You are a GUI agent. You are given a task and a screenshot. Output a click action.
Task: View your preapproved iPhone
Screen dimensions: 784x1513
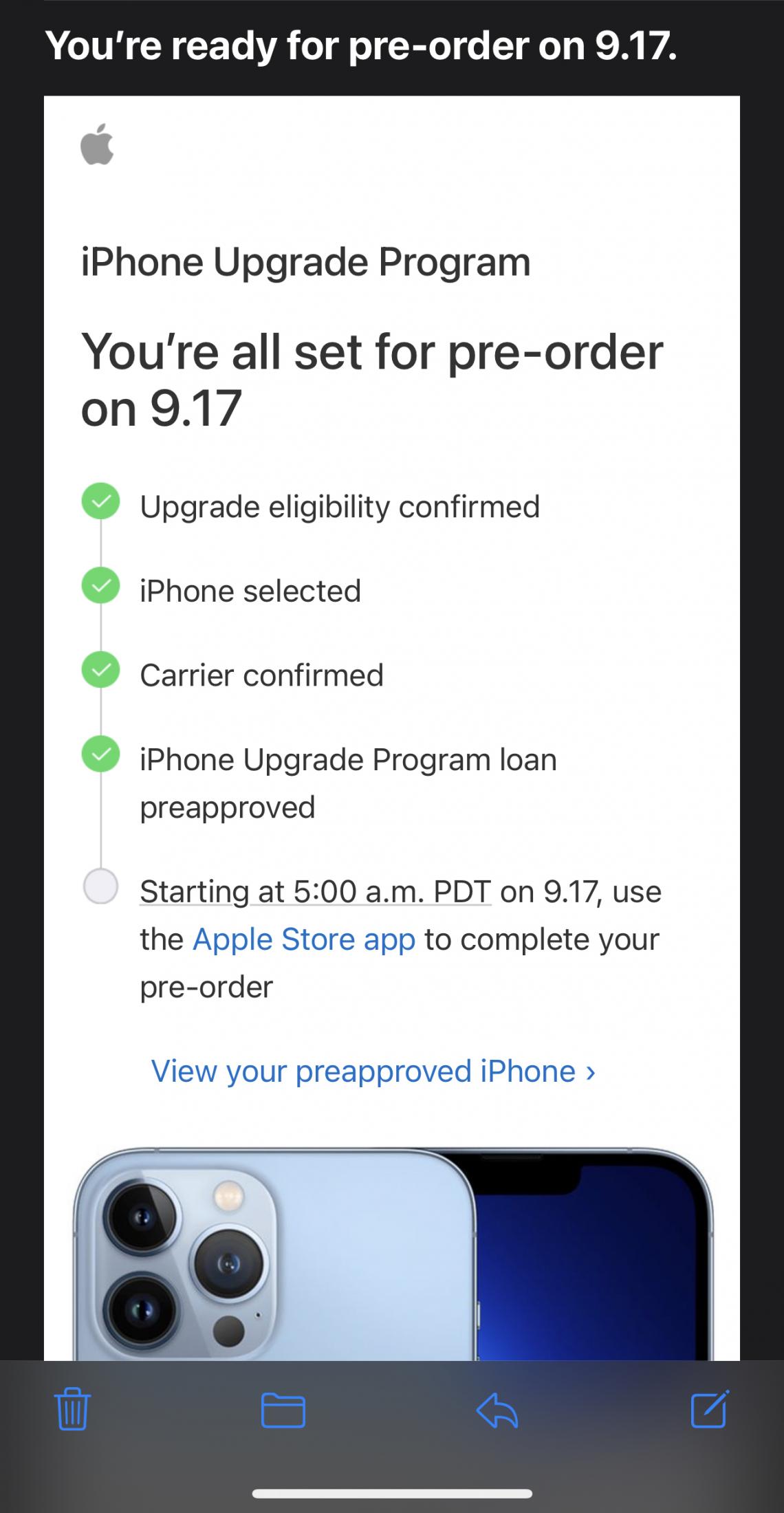click(x=373, y=1071)
